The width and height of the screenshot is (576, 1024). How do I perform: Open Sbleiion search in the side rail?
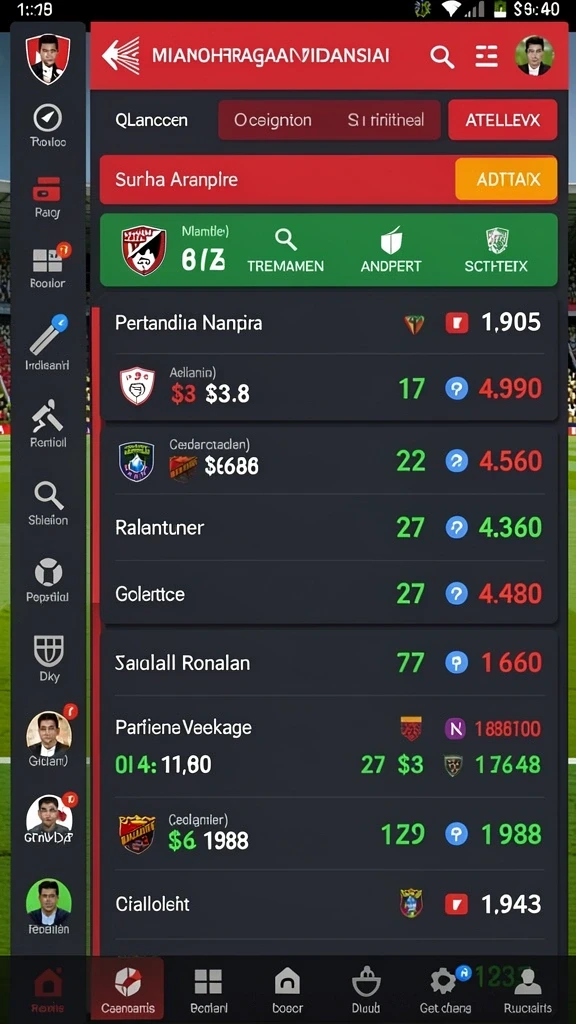click(48, 504)
